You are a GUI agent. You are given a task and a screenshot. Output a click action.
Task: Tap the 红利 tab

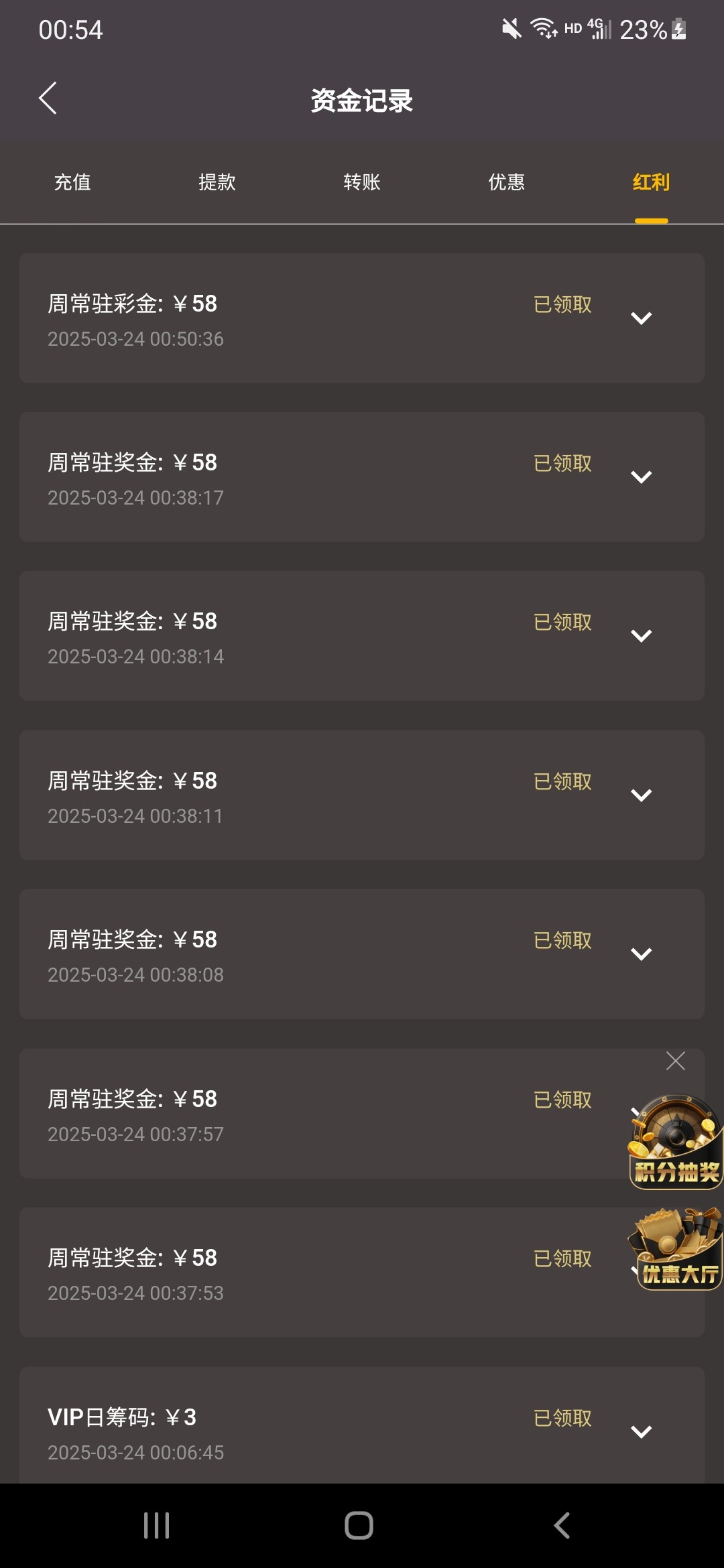652,182
